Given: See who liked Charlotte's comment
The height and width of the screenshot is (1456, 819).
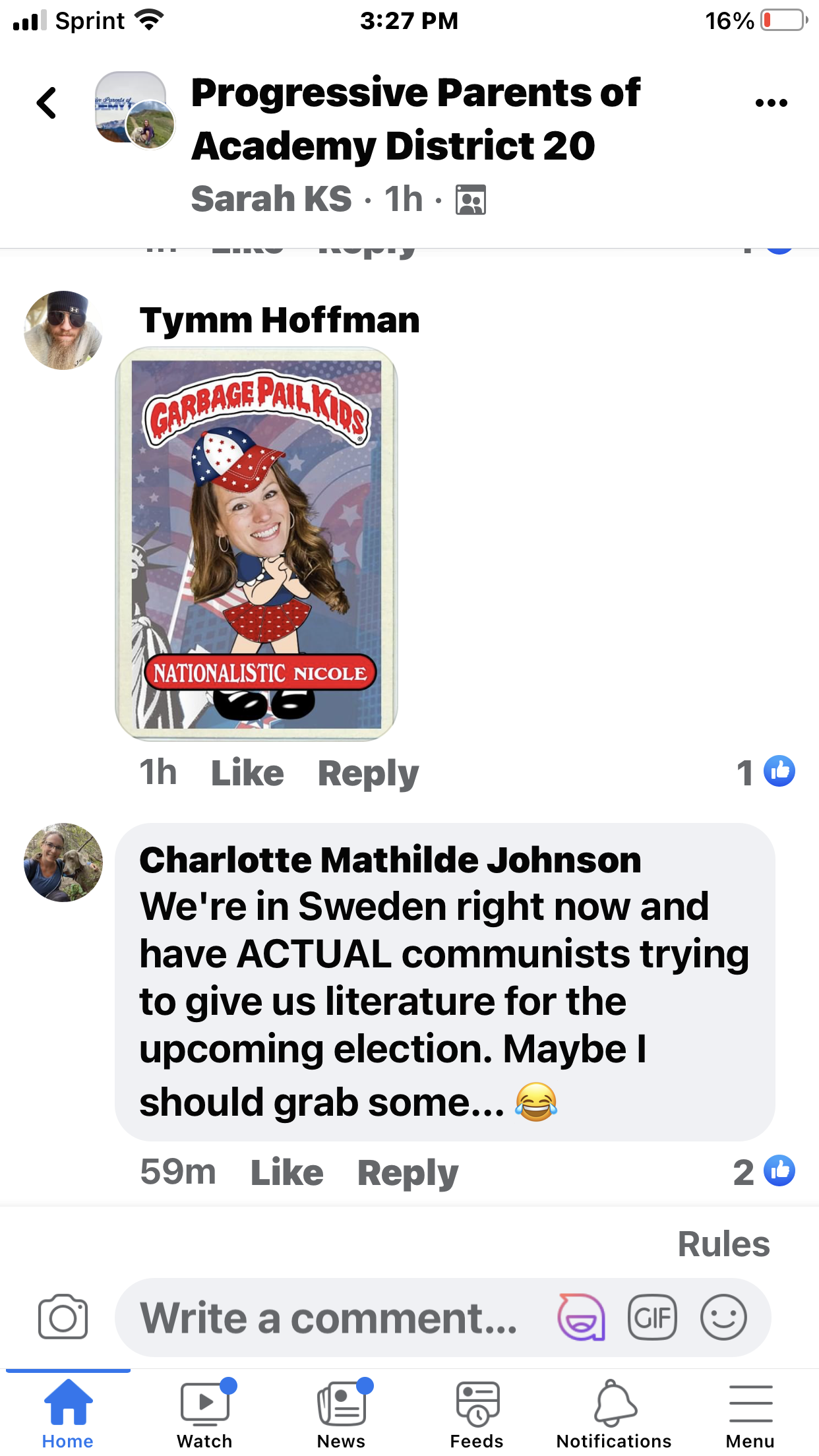Looking at the screenshot, I should click(765, 1172).
